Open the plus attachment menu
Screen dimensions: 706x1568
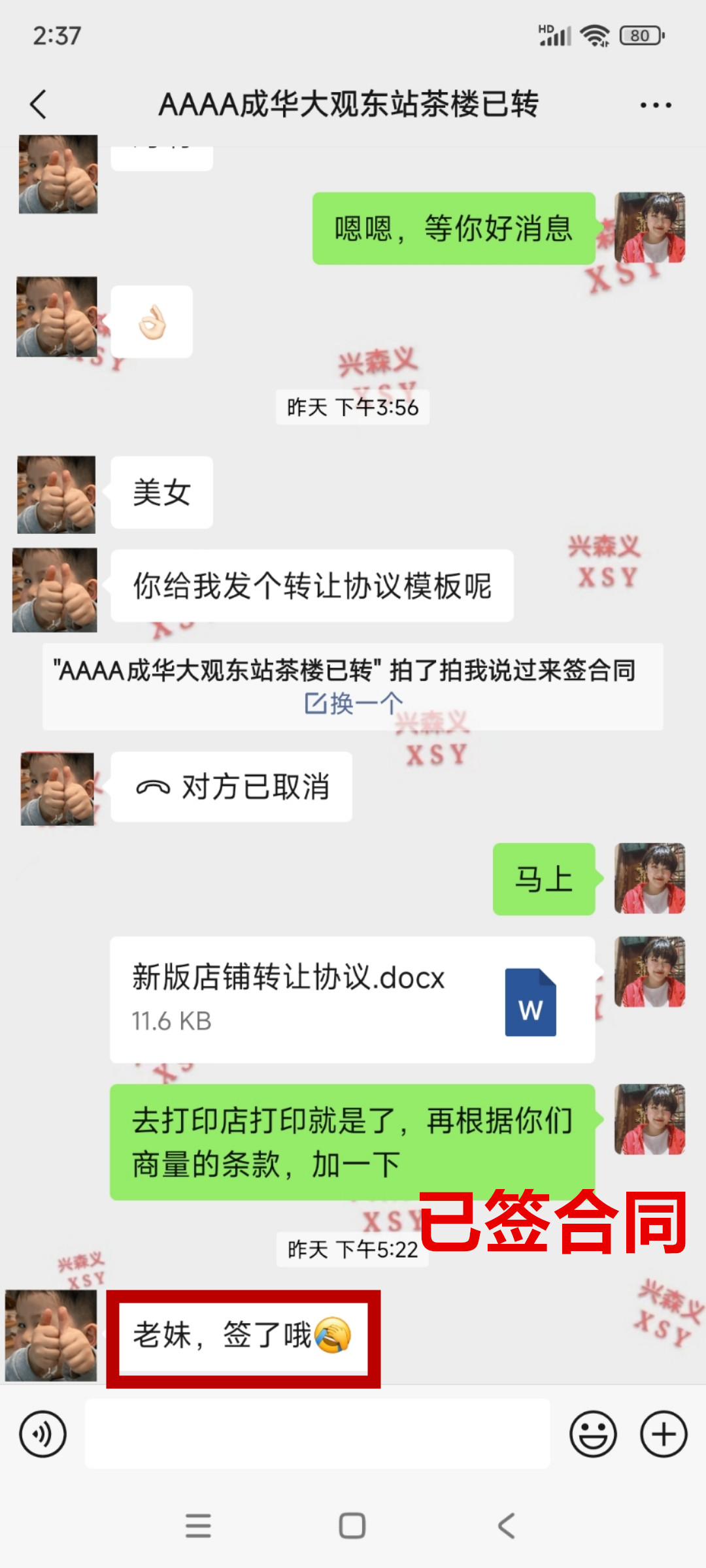(664, 1434)
